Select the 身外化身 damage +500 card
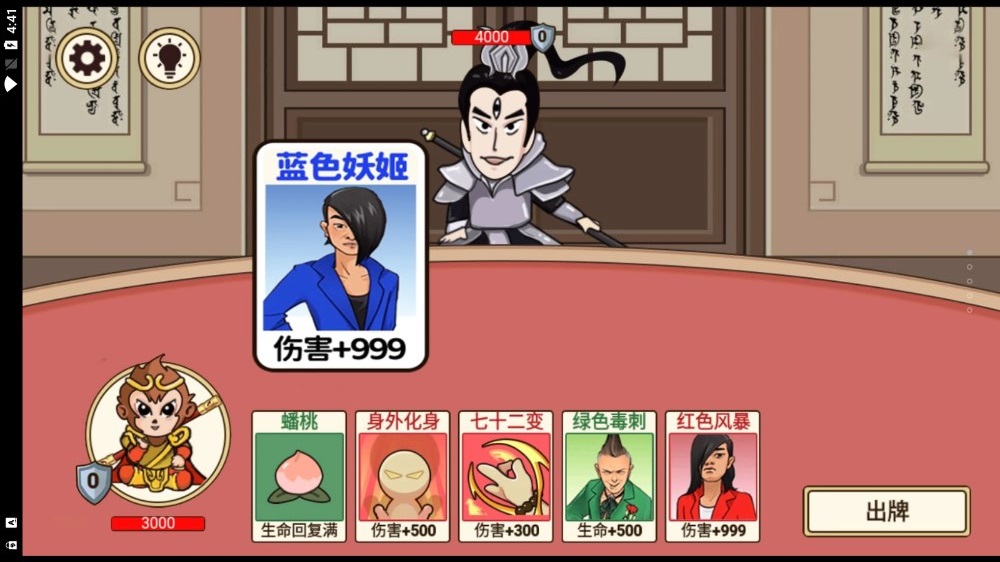 point(403,476)
